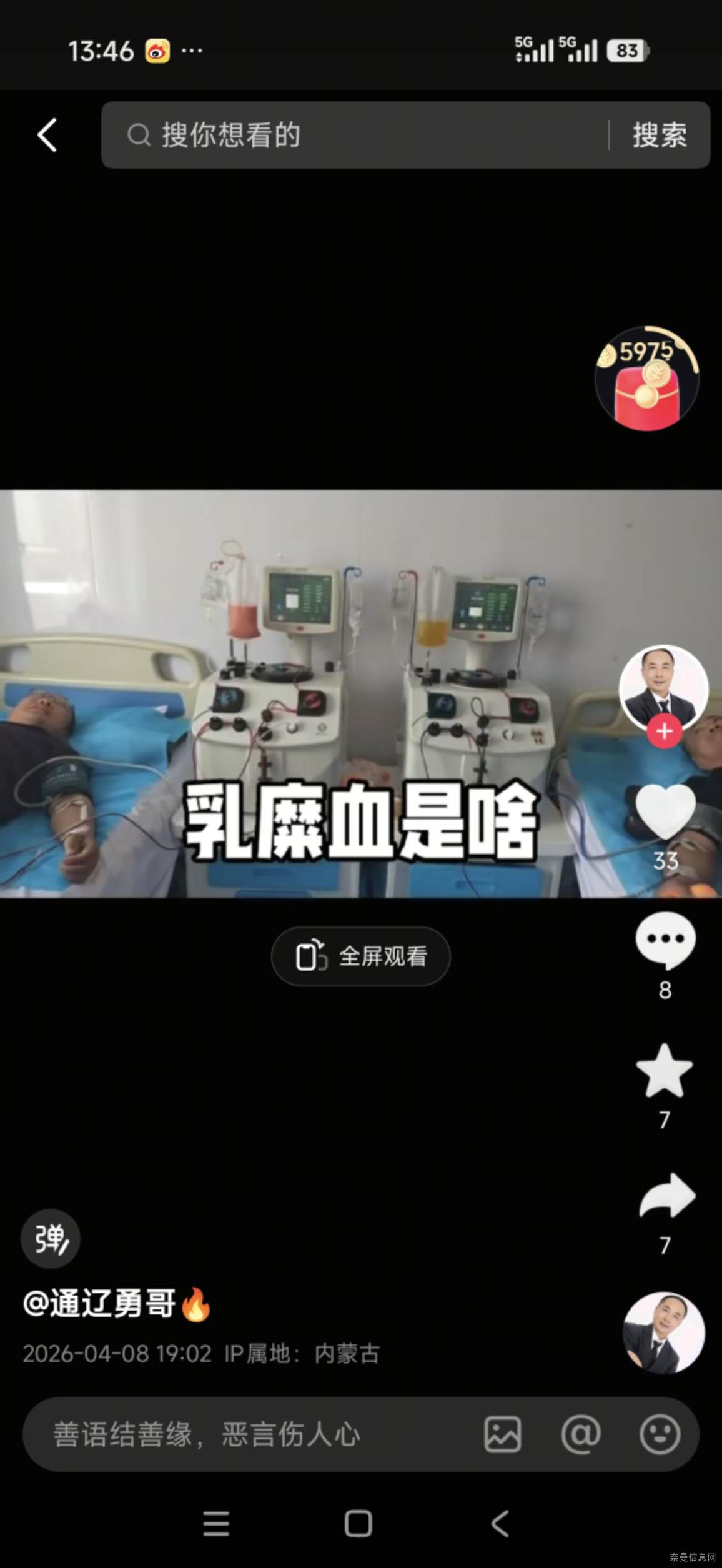Mention someone with the @ icon

click(x=581, y=1434)
